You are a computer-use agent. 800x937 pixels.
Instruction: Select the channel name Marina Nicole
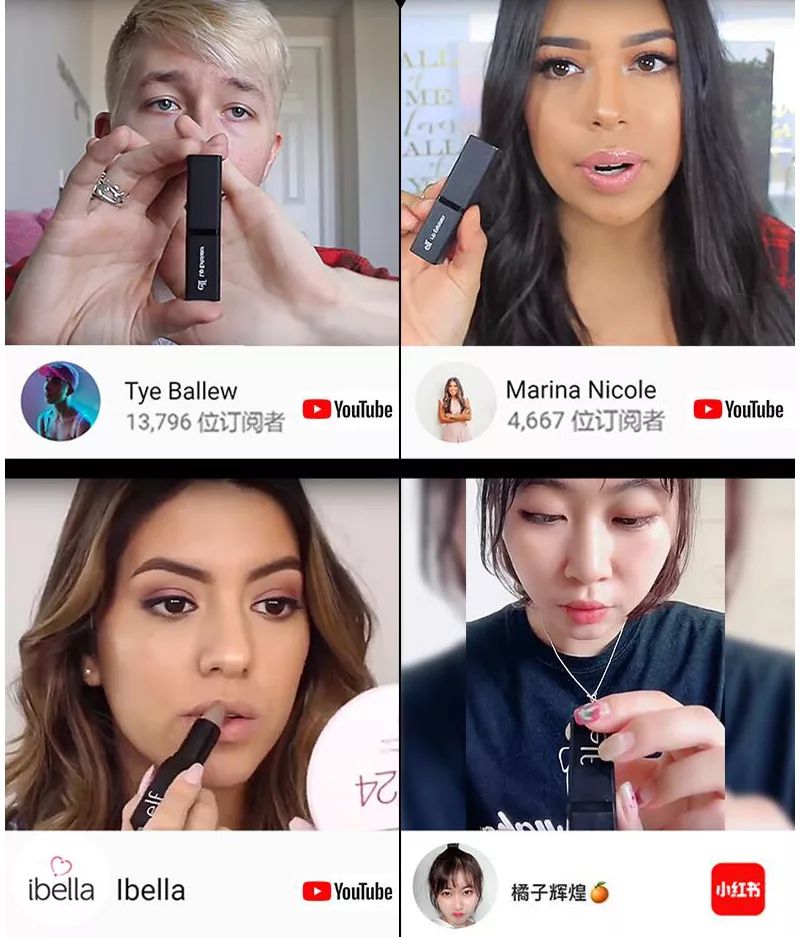[x=581, y=390]
